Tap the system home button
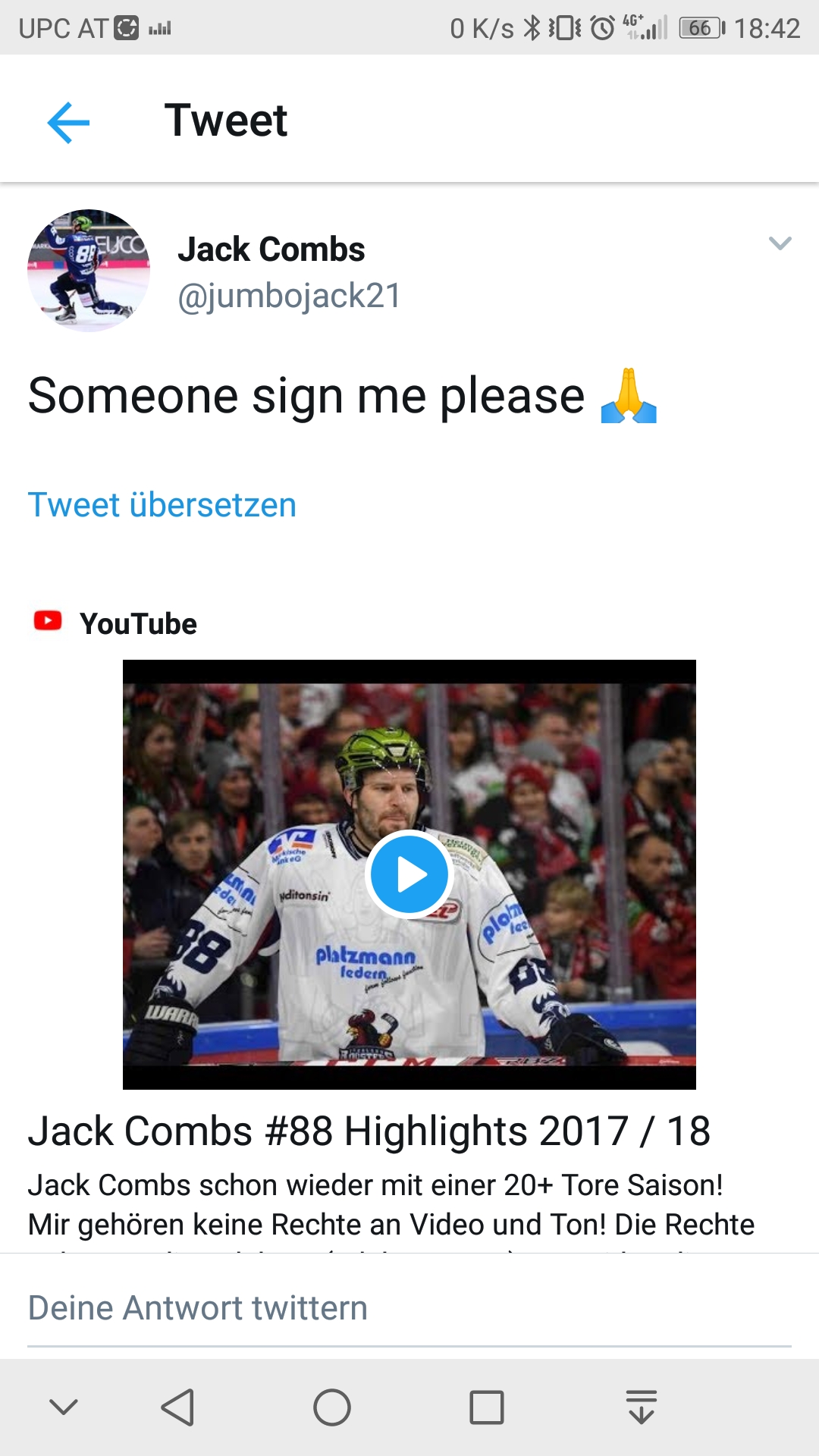This screenshot has height=1456, width=819. 332,1407
